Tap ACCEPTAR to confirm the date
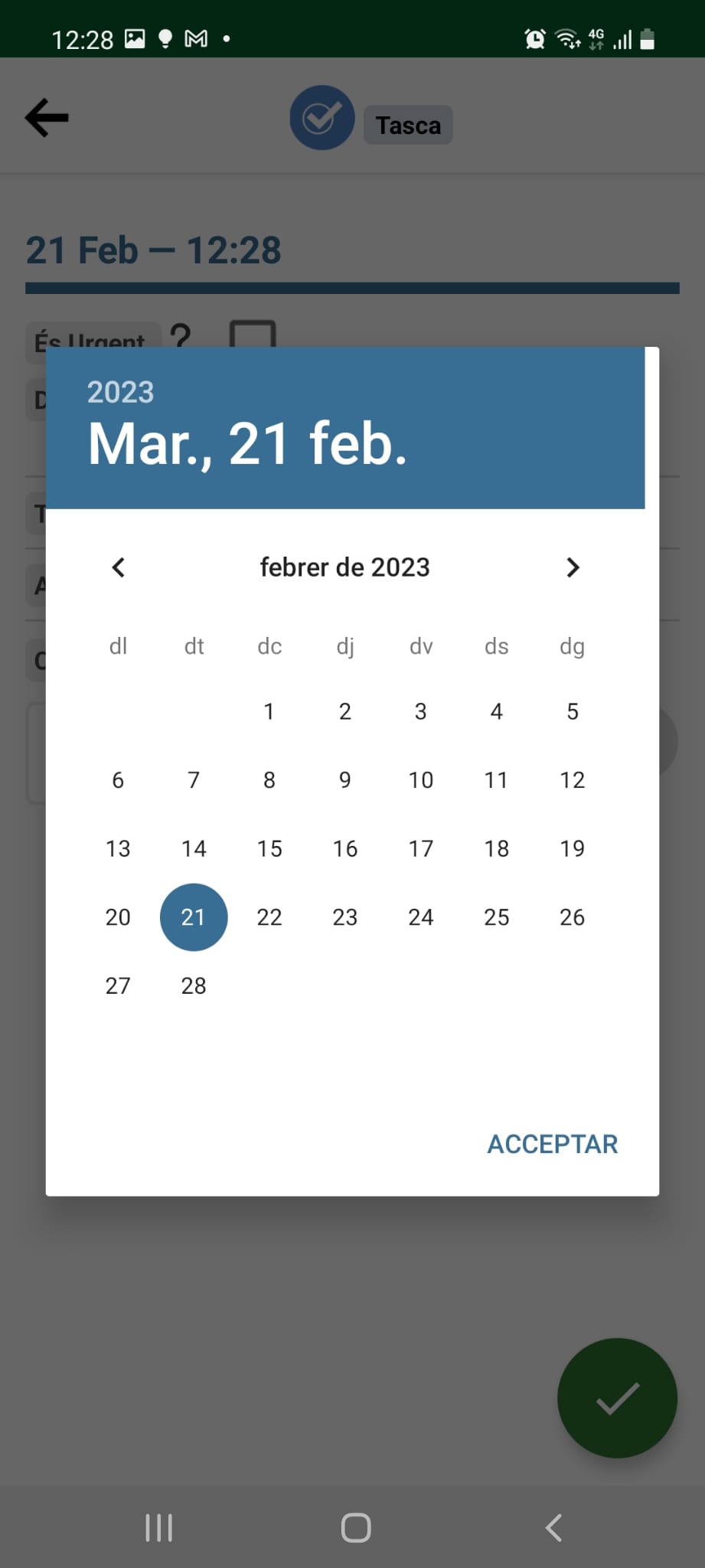Image resolution: width=705 pixels, height=1568 pixels. coord(552,1144)
